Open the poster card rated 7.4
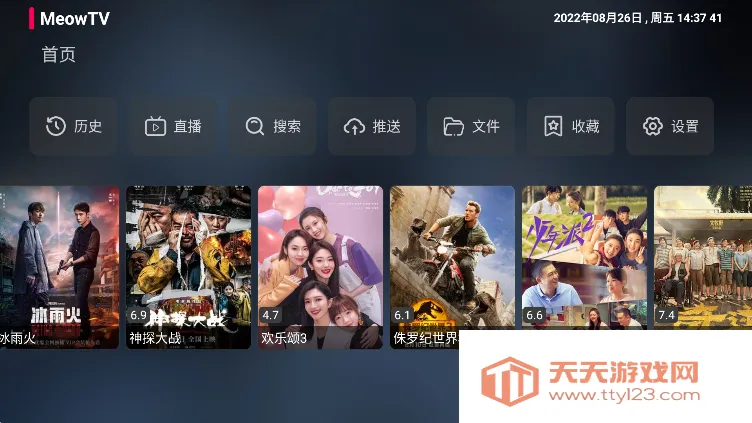The height and width of the screenshot is (423, 752). pyautogui.click(x=702, y=256)
